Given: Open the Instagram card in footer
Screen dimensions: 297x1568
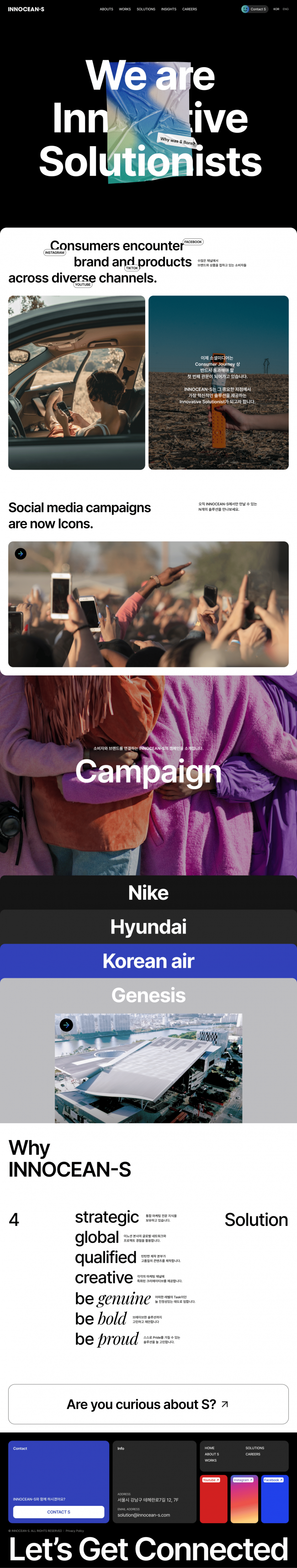Looking at the screenshot, I should (244, 1498).
